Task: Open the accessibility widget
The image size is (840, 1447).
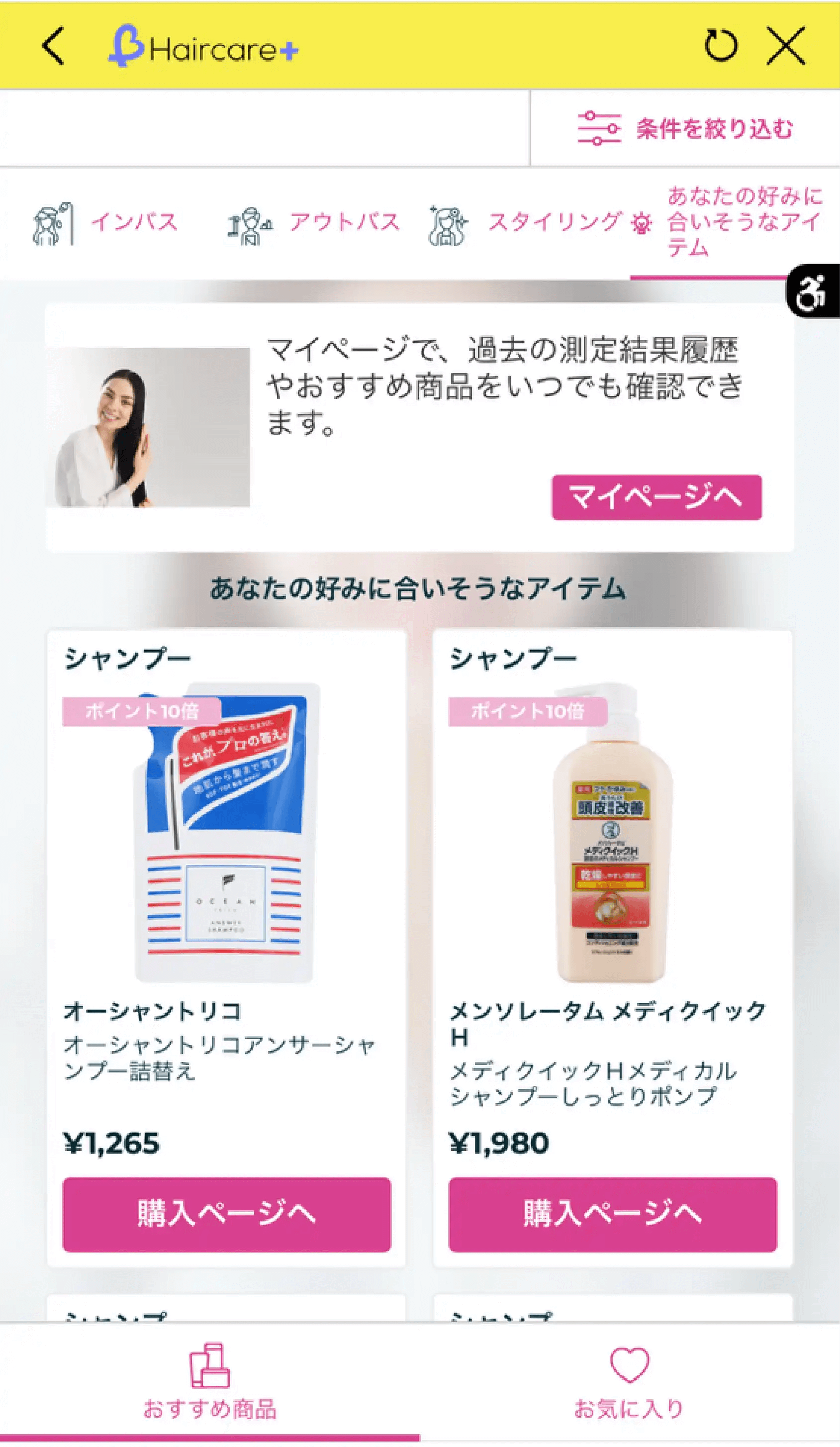Action: click(x=813, y=291)
